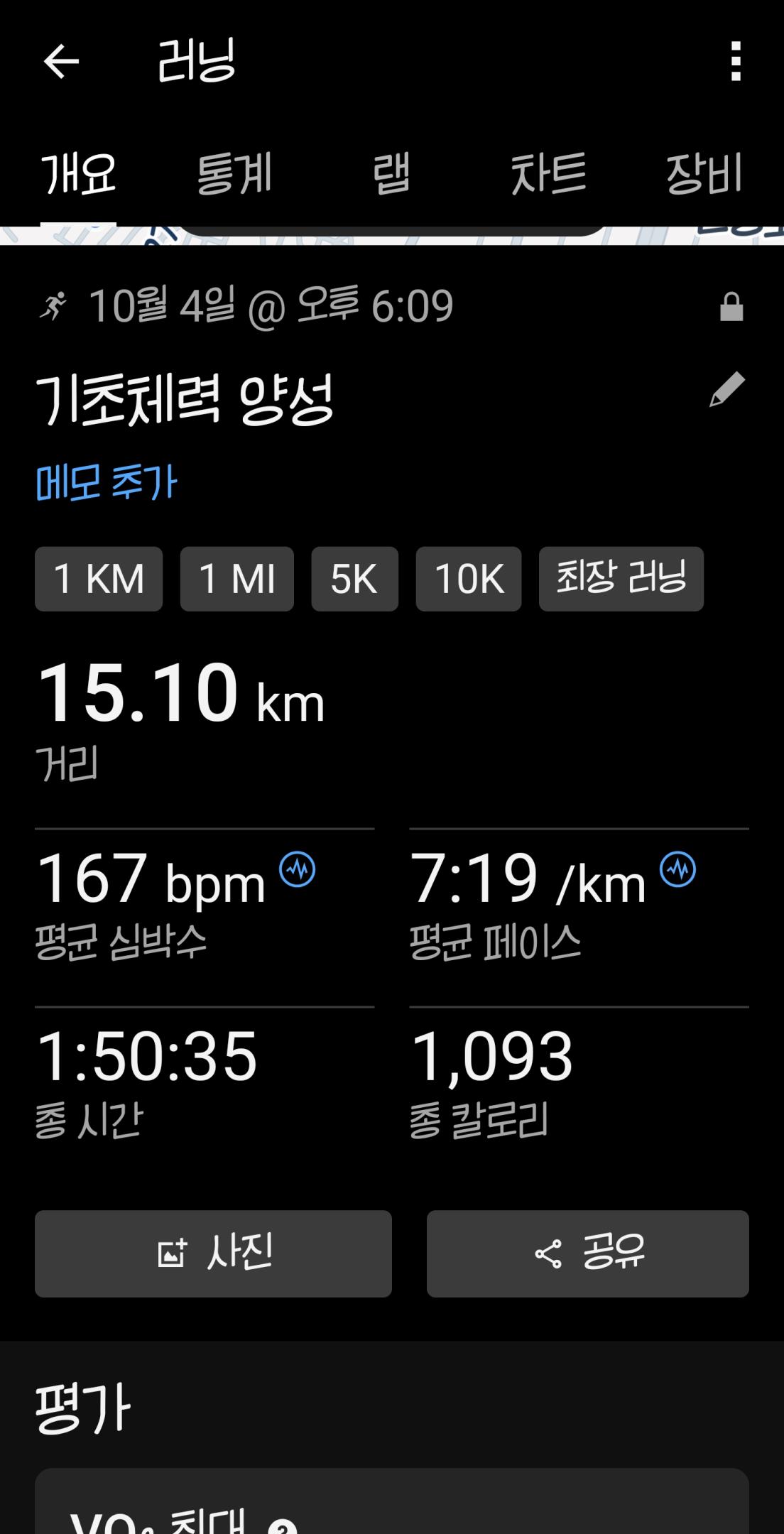Open the 10K record chip

pyautogui.click(x=469, y=579)
